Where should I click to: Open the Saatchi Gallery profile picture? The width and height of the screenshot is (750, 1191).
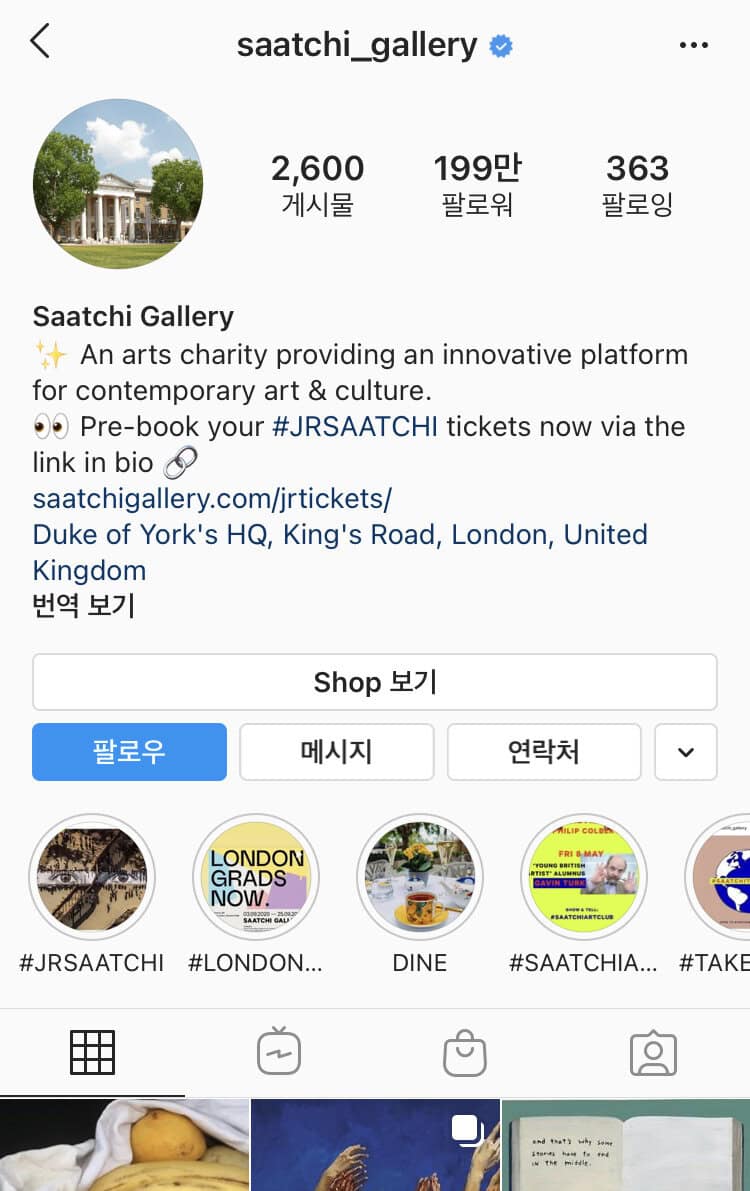[x=118, y=184]
